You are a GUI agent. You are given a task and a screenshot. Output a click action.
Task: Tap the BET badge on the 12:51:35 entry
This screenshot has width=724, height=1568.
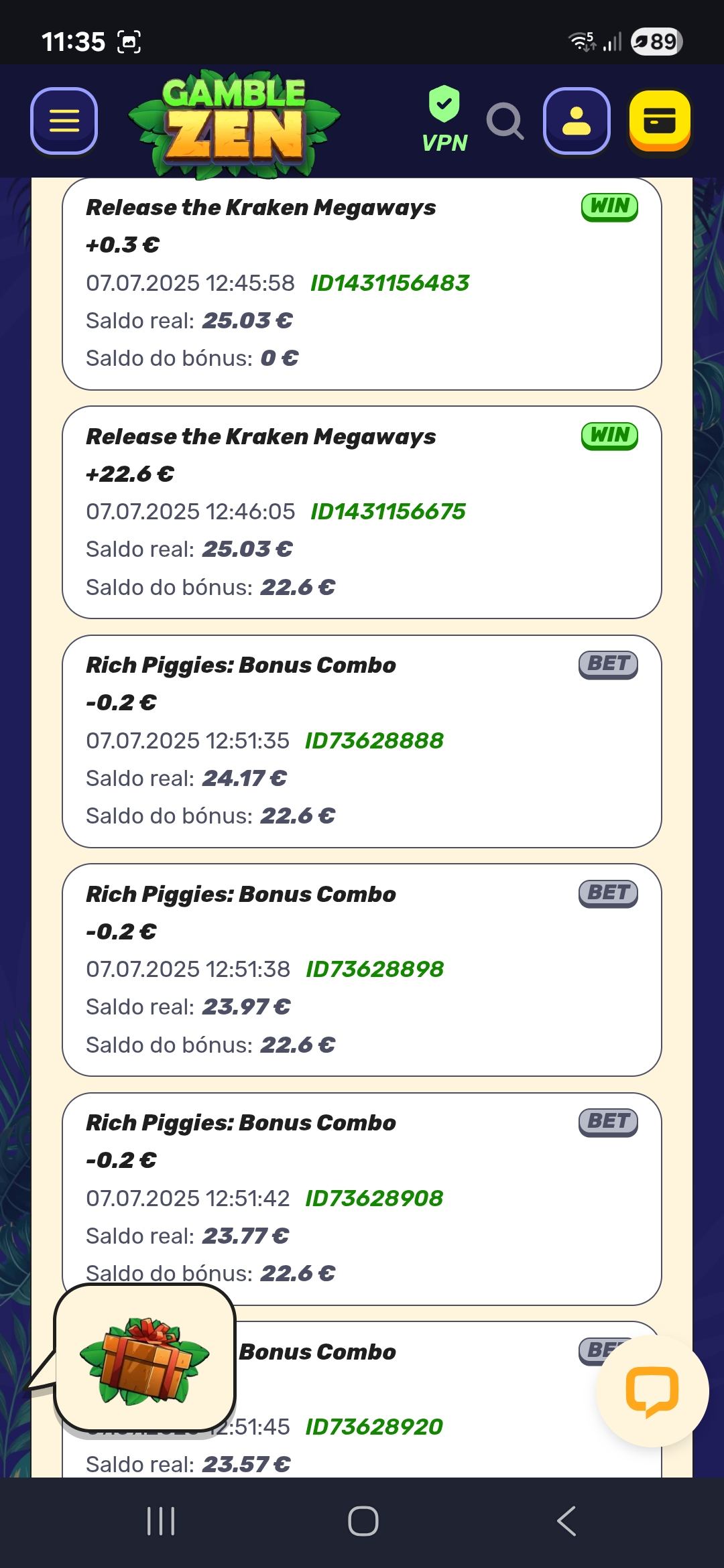click(607, 665)
